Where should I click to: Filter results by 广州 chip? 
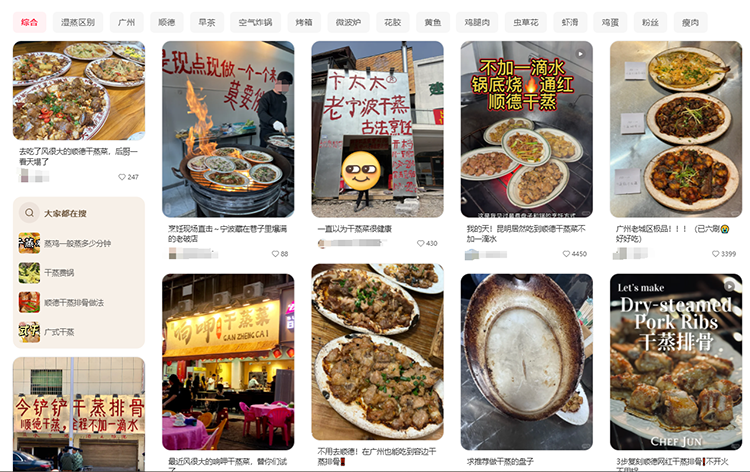[x=126, y=20]
